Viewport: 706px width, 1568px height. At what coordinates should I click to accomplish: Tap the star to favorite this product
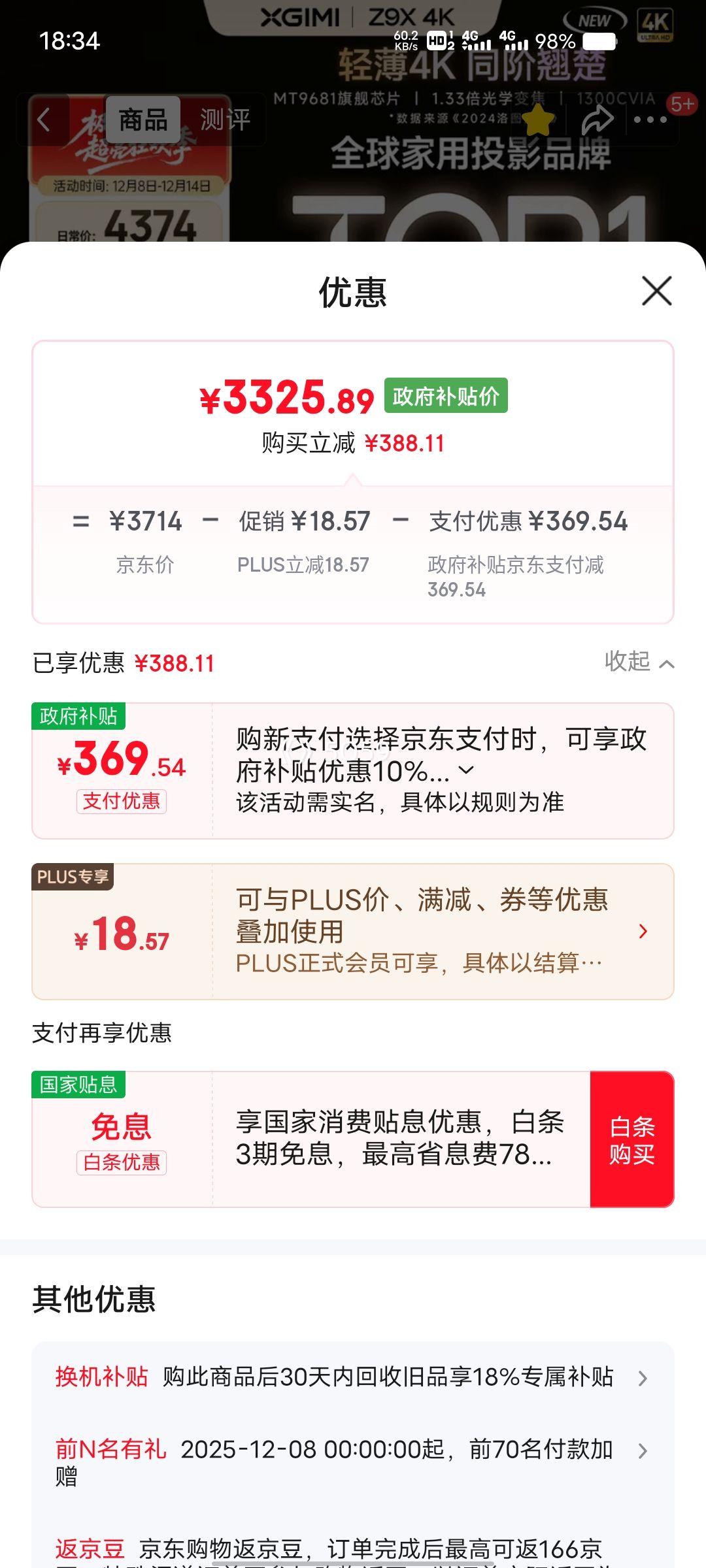(x=539, y=120)
